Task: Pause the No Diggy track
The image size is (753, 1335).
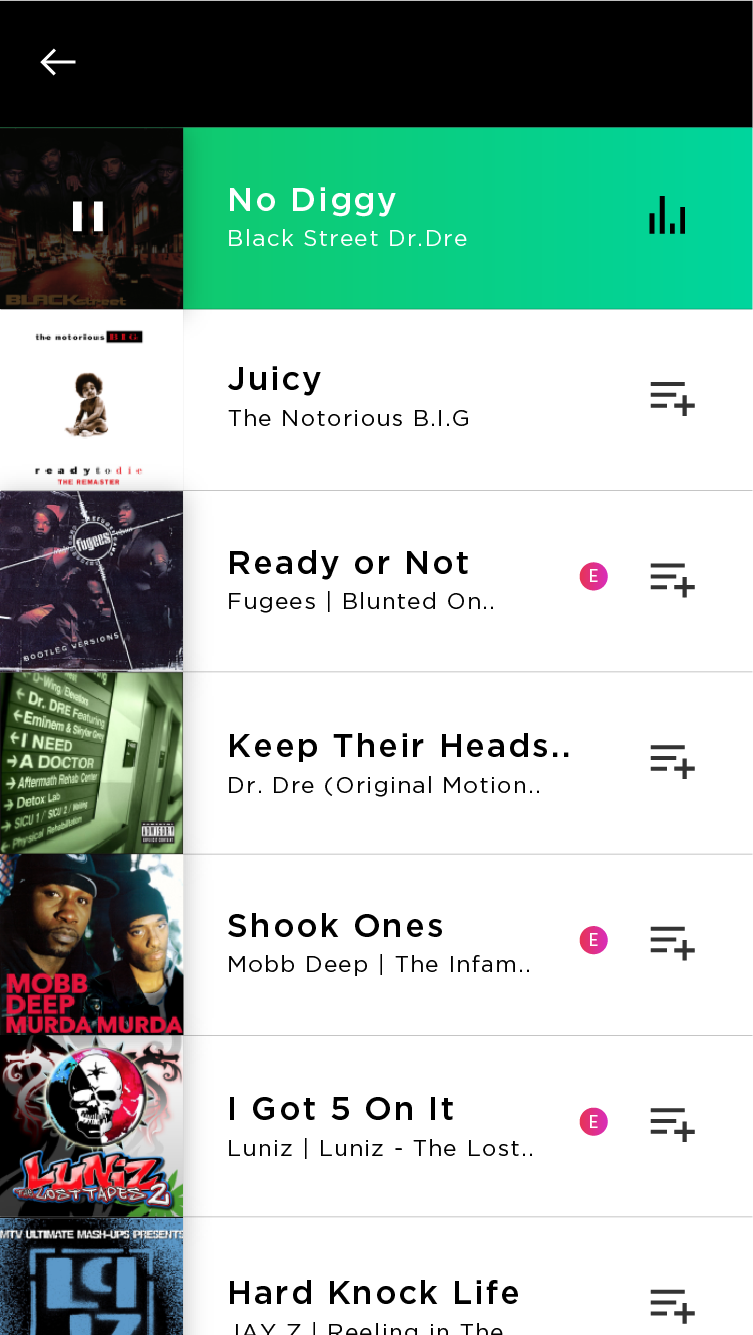Action: click(x=88, y=216)
